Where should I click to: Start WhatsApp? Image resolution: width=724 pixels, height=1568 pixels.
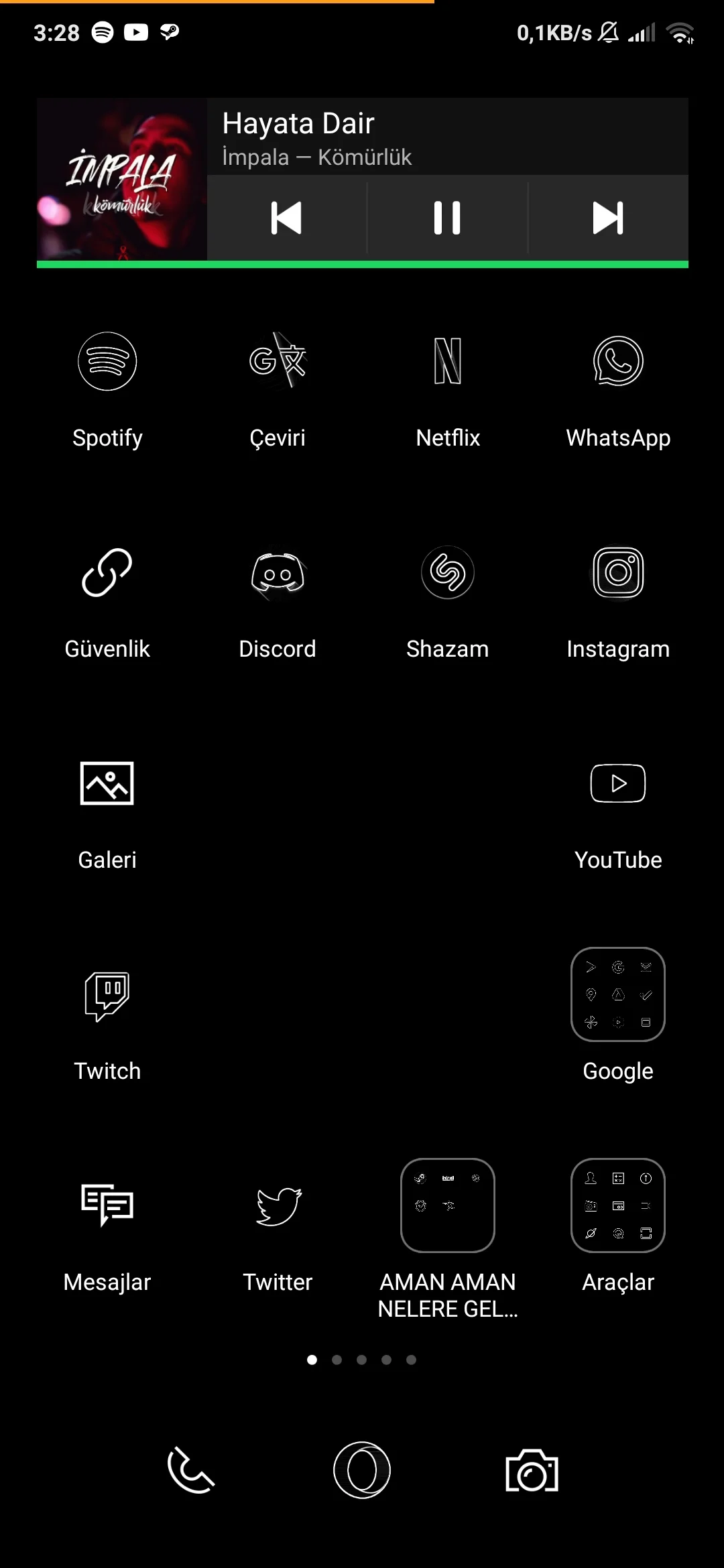tap(618, 362)
